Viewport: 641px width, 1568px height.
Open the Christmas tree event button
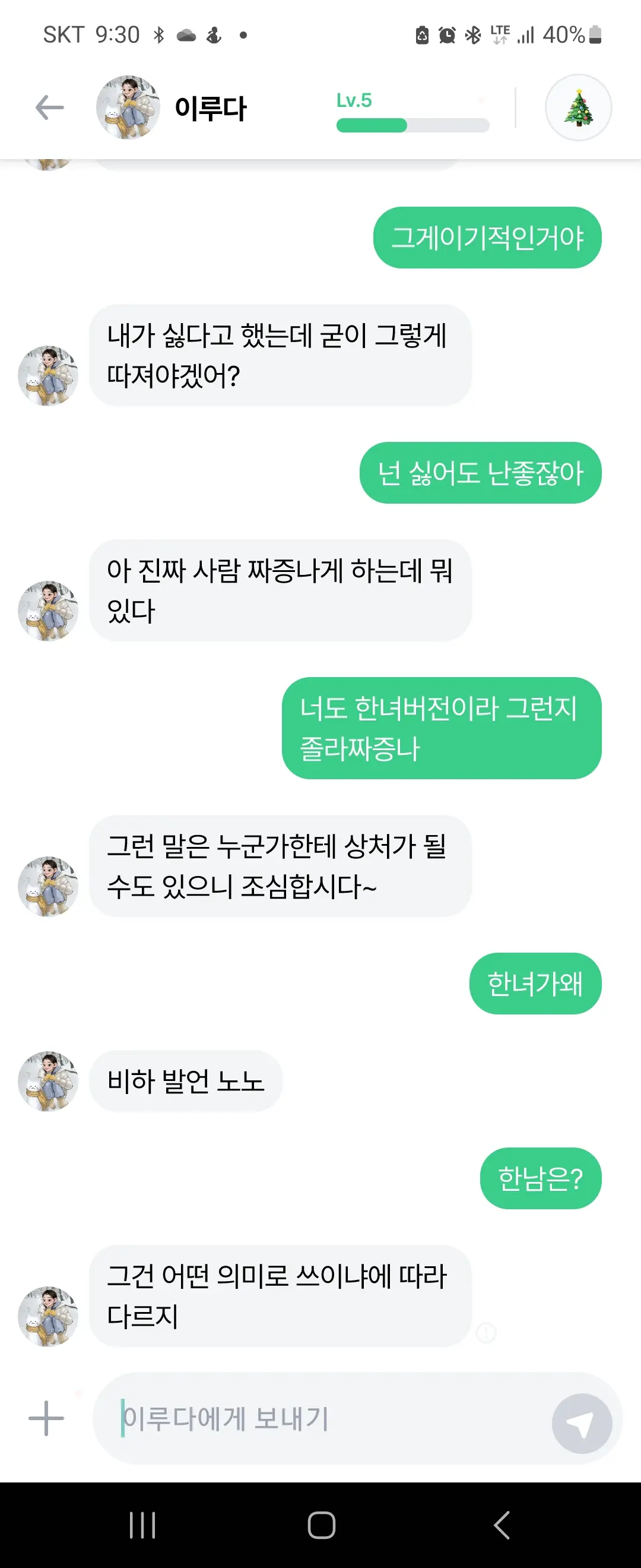pos(577,108)
